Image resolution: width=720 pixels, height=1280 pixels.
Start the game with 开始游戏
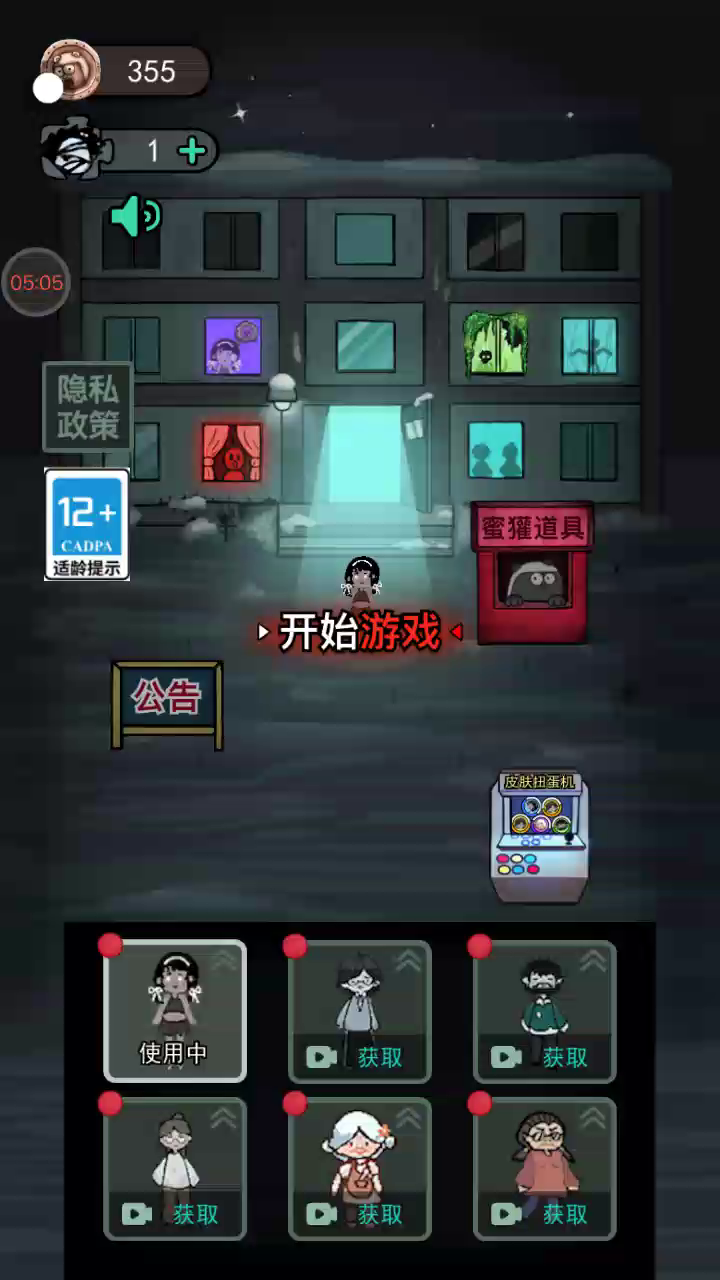pyautogui.click(x=360, y=632)
